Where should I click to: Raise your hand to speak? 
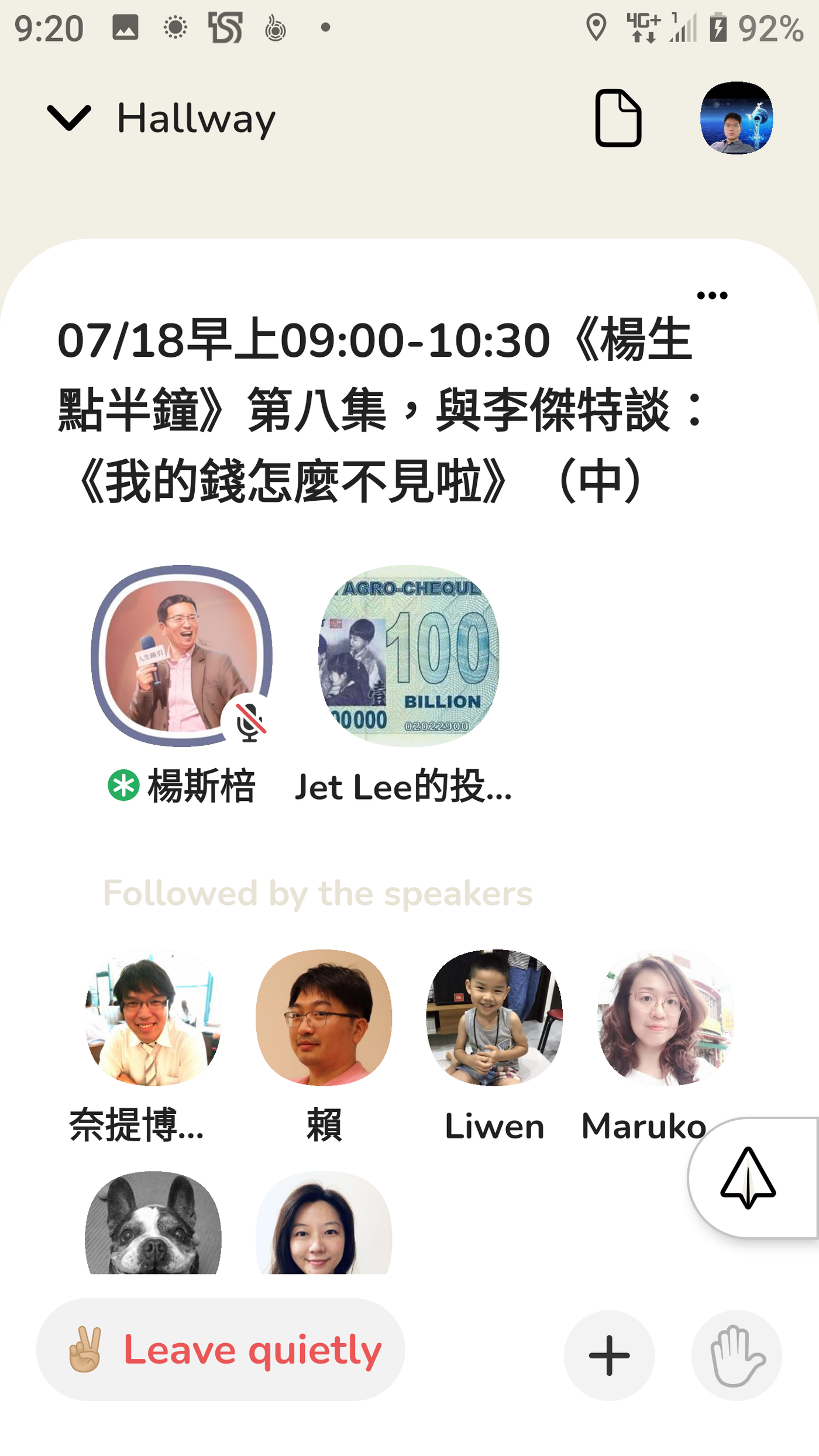(736, 1355)
